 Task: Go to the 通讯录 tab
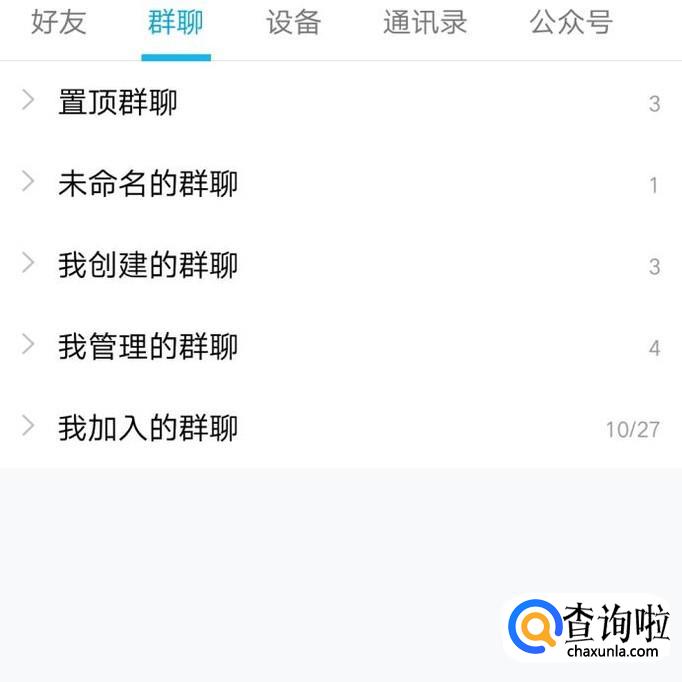pyautogui.click(x=425, y=23)
